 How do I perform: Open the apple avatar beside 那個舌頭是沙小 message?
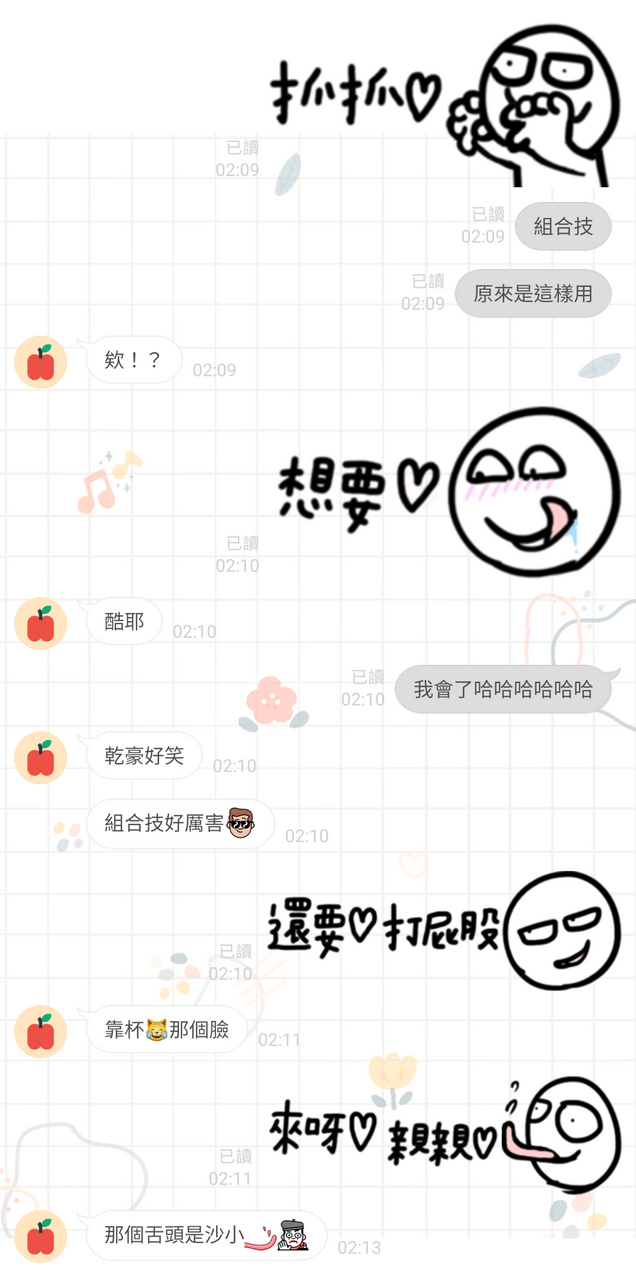[40, 1237]
